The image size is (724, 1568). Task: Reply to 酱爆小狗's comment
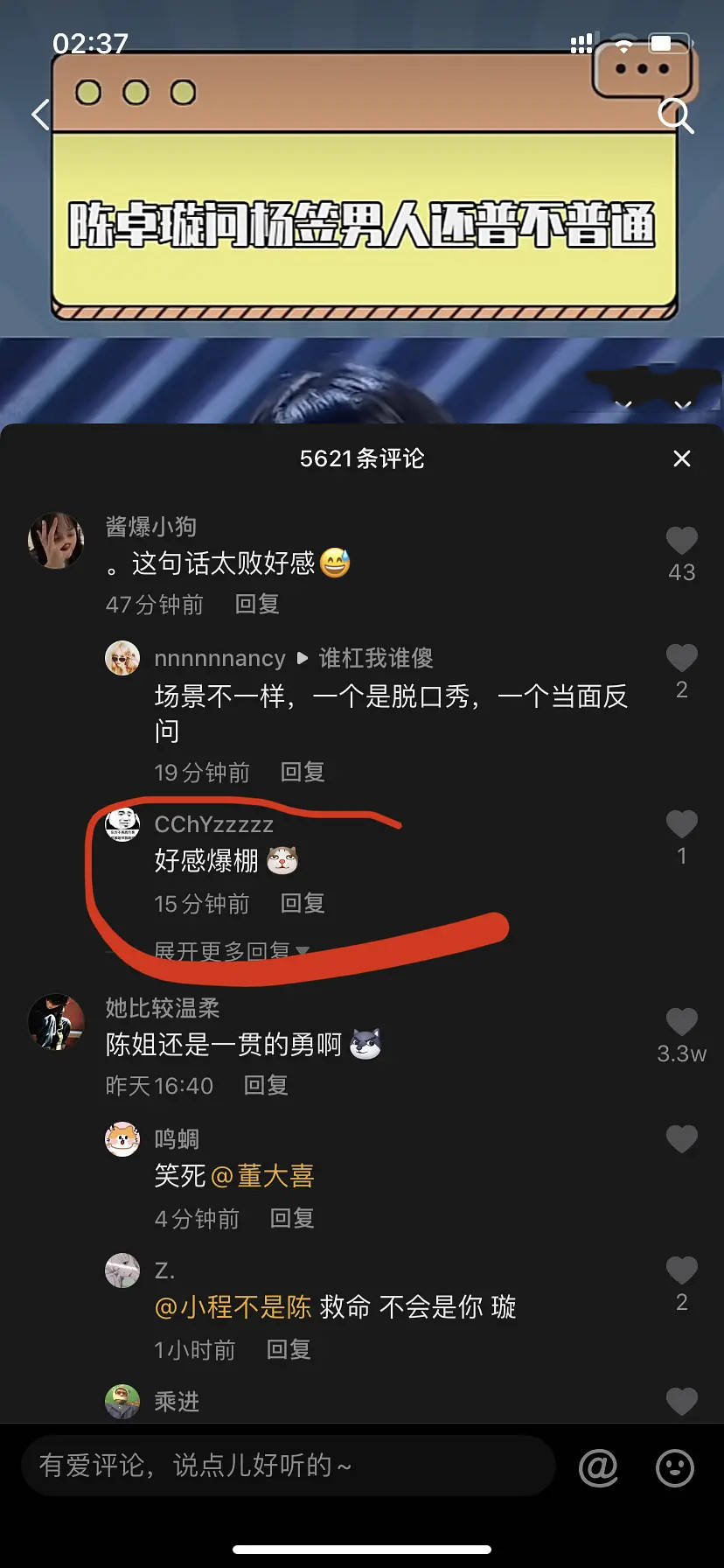(257, 605)
